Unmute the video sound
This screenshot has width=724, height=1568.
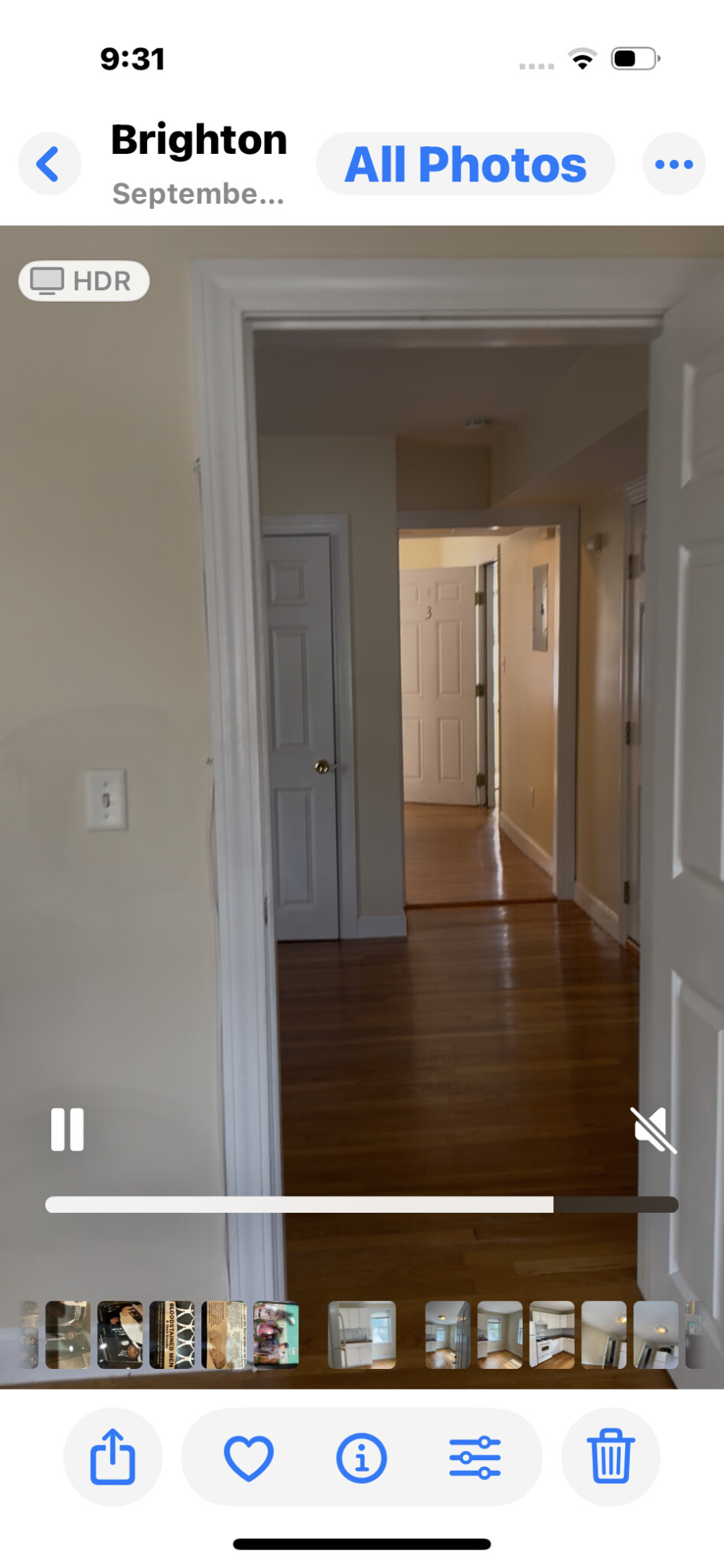coord(654,1129)
